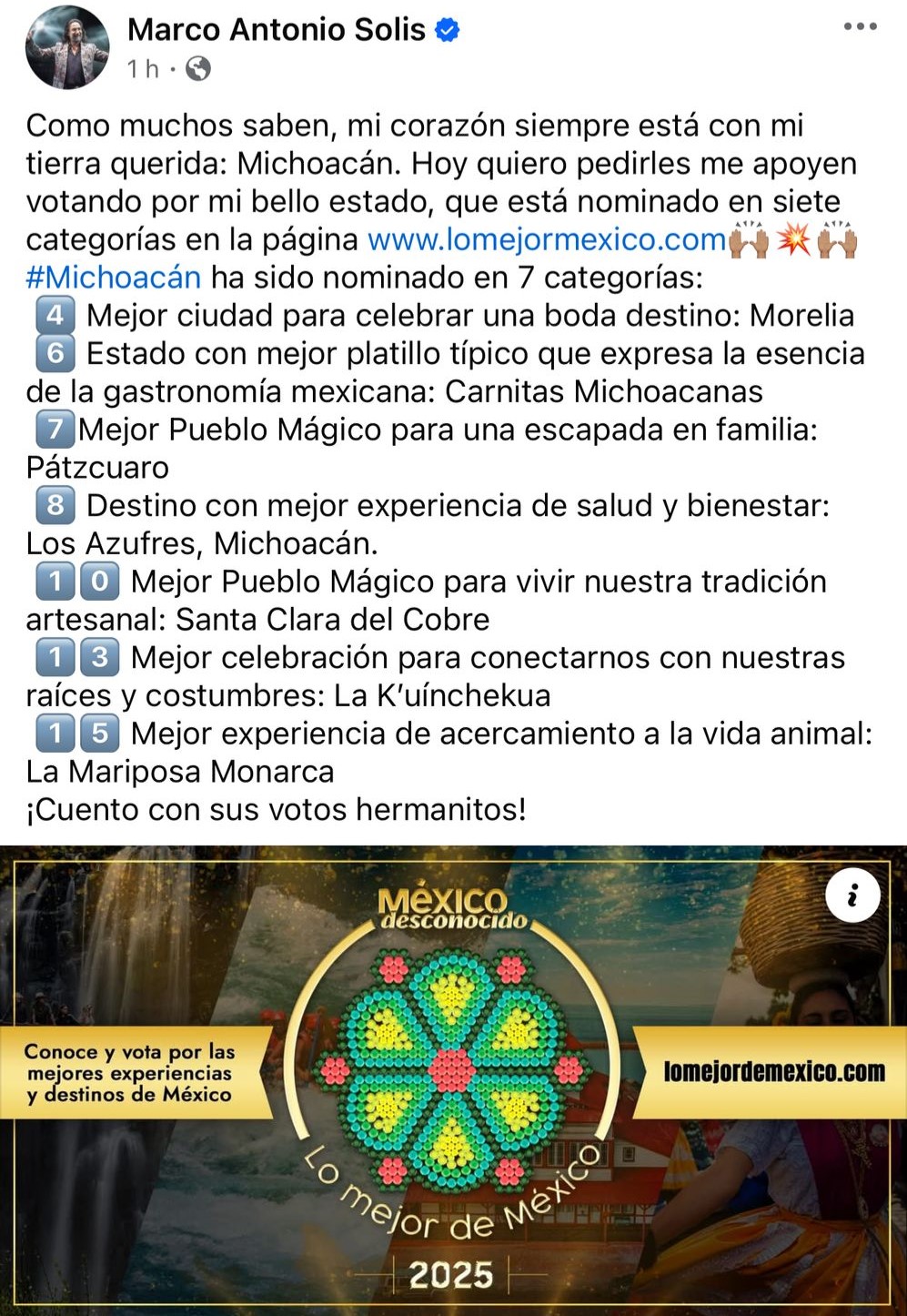Tap the #Michoacán hashtag
Viewport: 907px width, 1316px height.
[x=114, y=278]
